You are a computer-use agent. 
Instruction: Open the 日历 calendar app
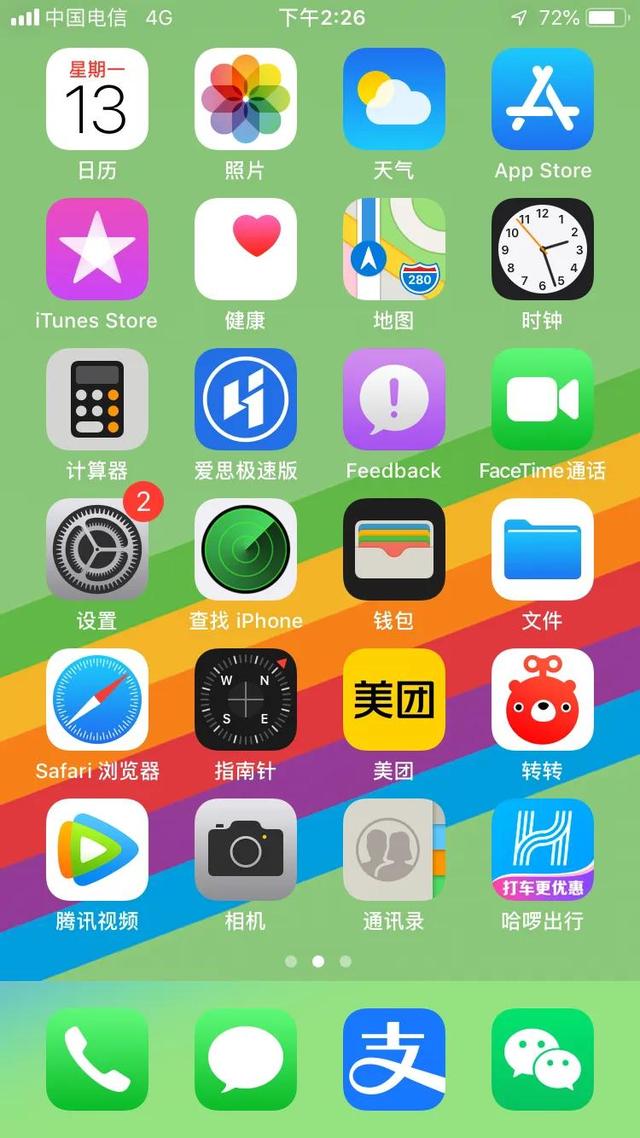click(x=97, y=99)
